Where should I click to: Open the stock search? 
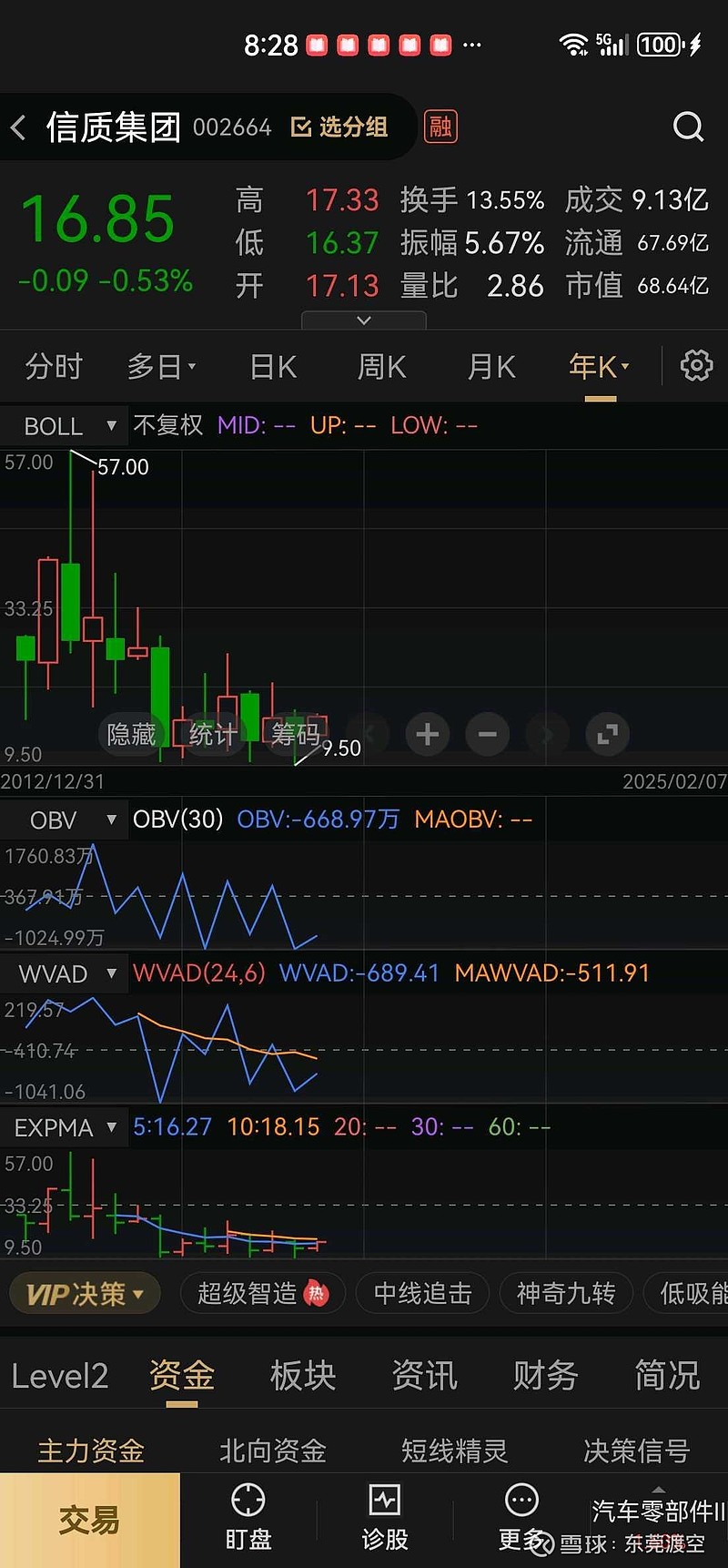coord(688,127)
